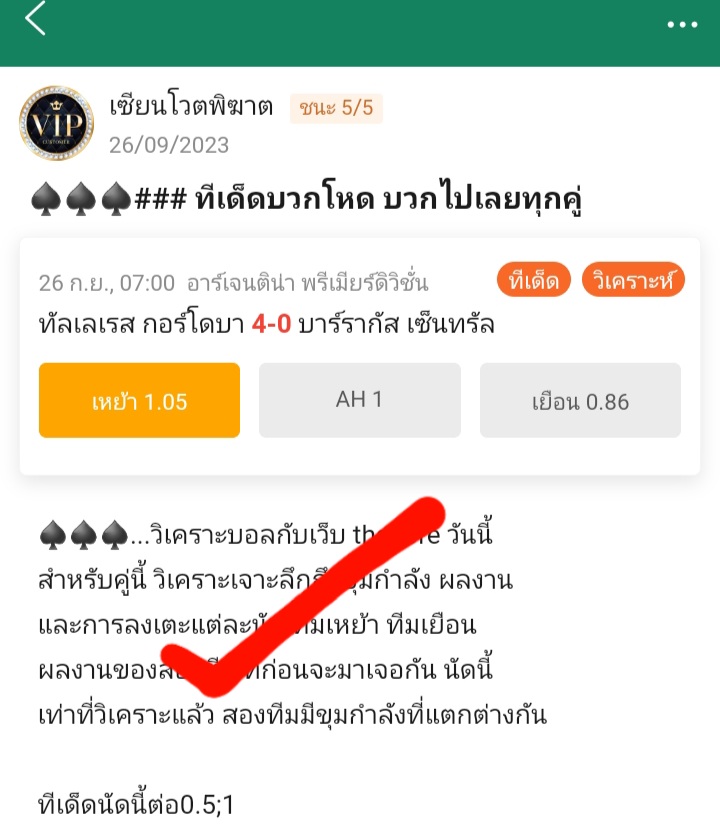Open the ทัลเลเรส กอร์โดบา vs บาร์รากัส match details
Viewport: 720px width, 837px height.
[x=267, y=324]
